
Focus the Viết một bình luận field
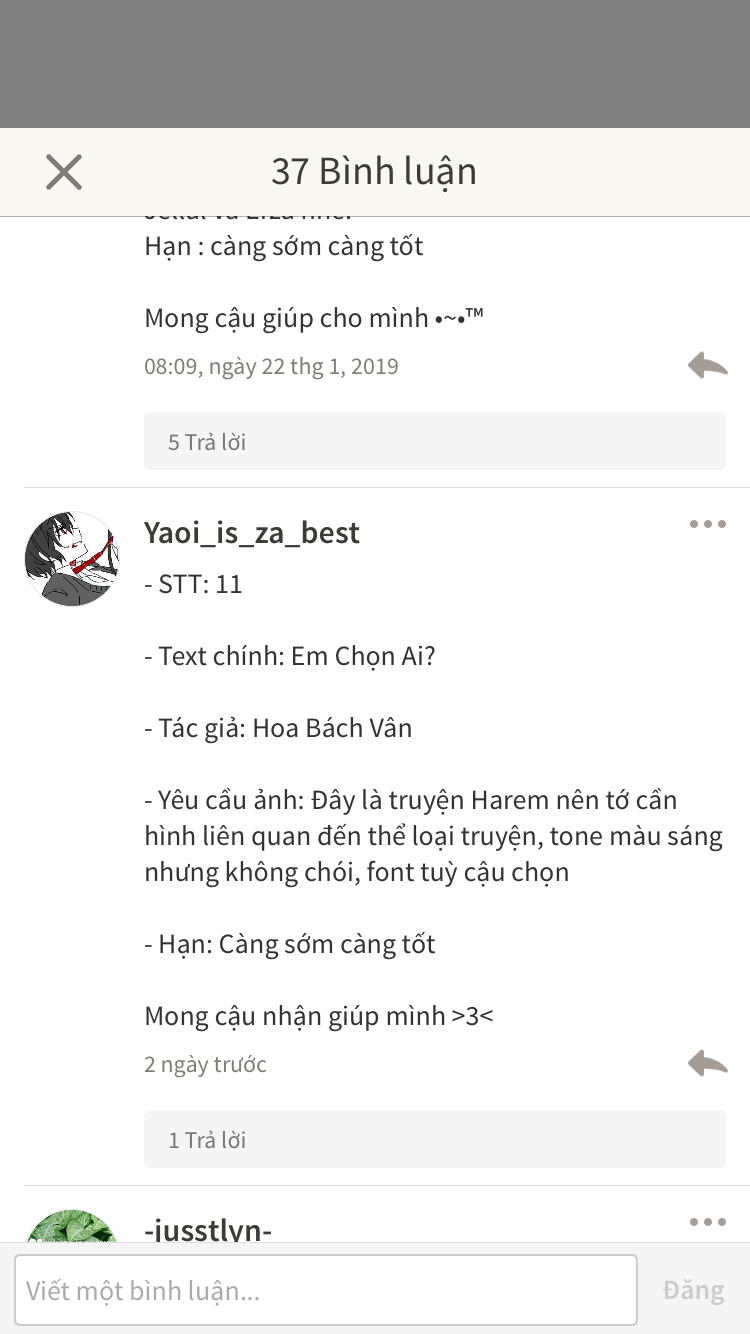326,1290
